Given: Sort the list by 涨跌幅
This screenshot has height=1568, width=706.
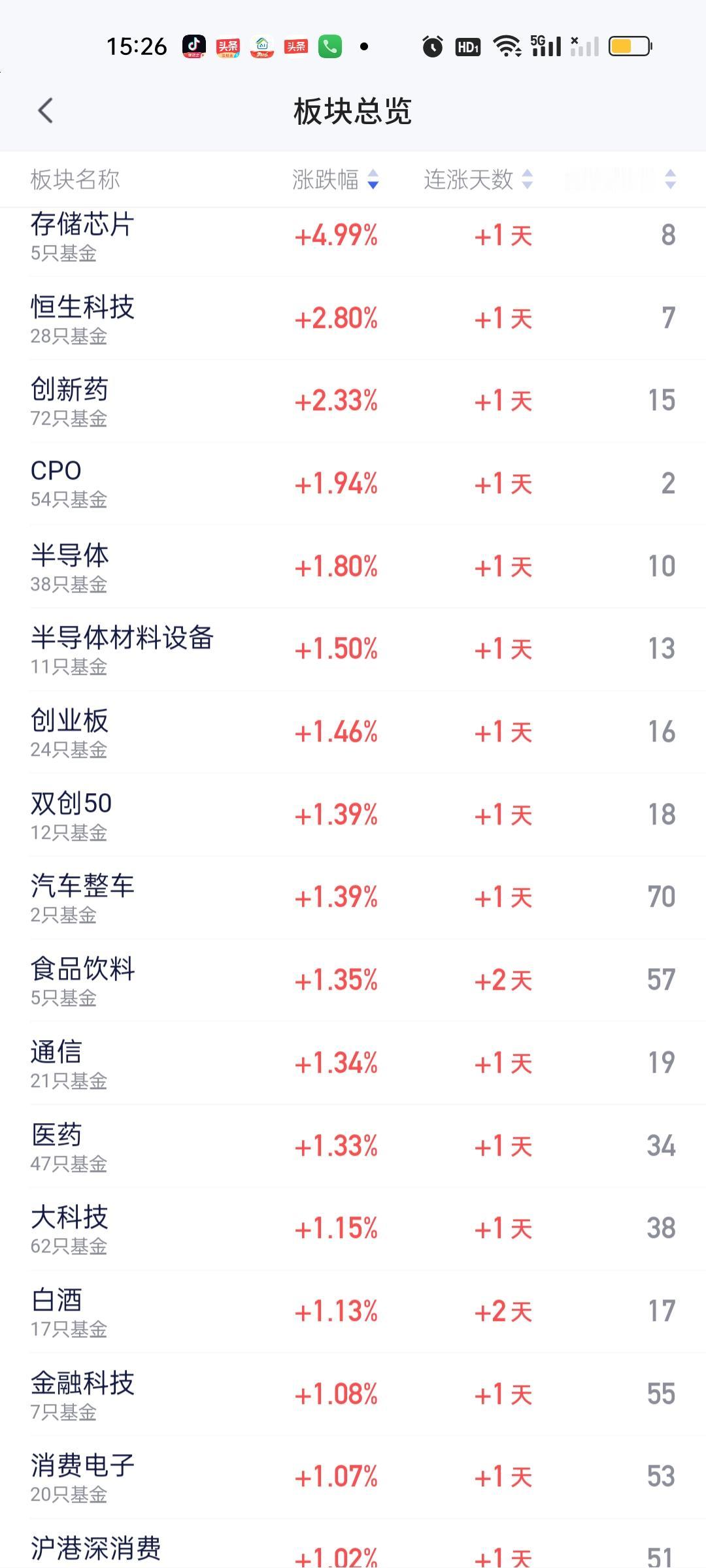Looking at the screenshot, I should point(335,180).
